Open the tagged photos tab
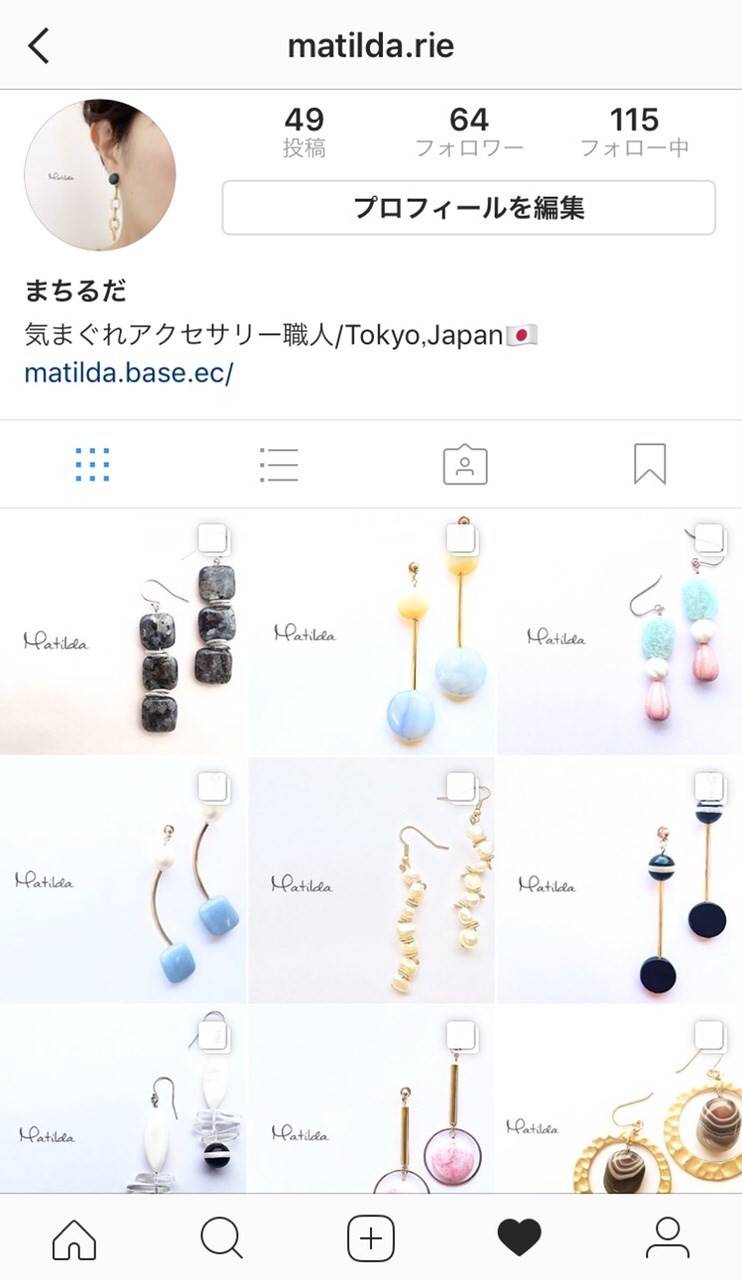The image size is (742, 1280). [x=465, y=465]
